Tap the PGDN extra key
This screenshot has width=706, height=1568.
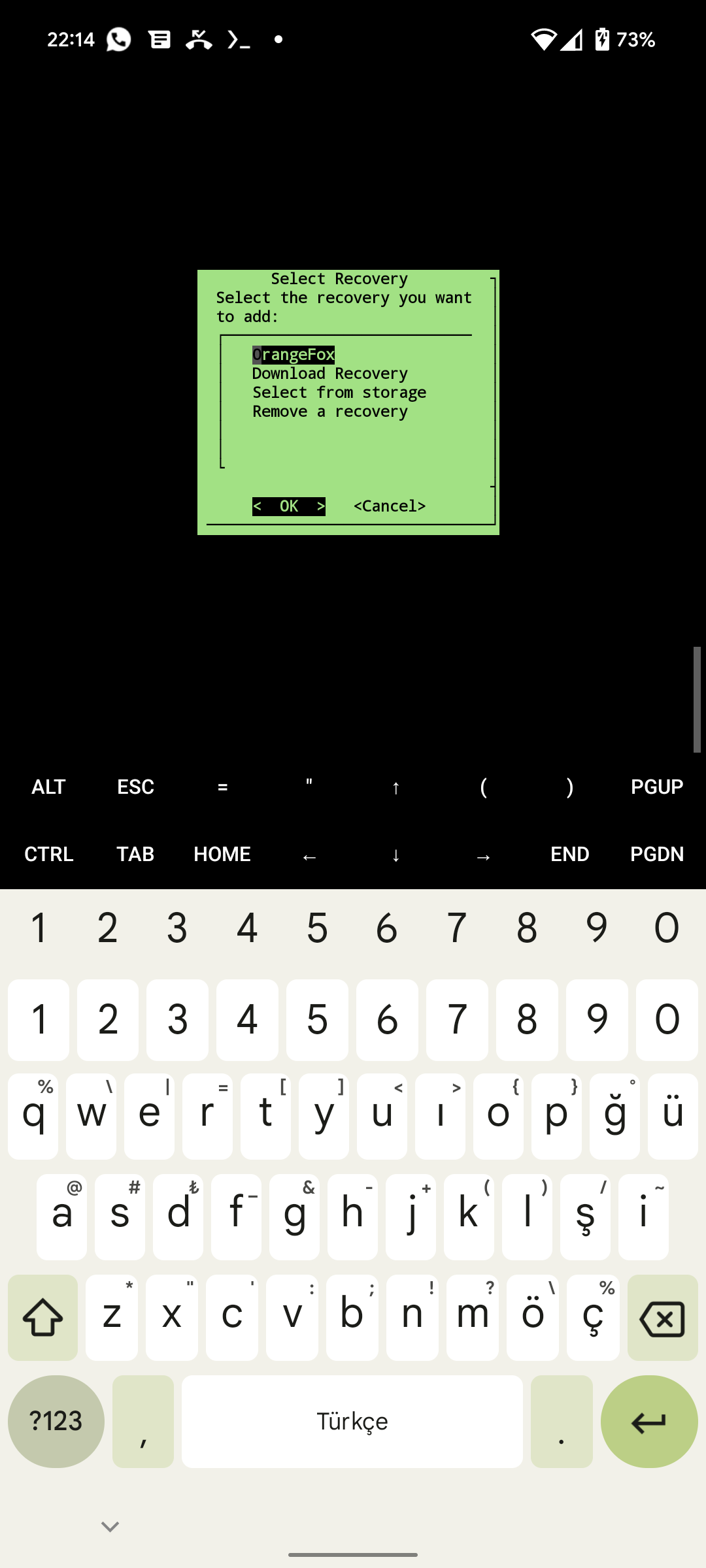click(657, 854)
